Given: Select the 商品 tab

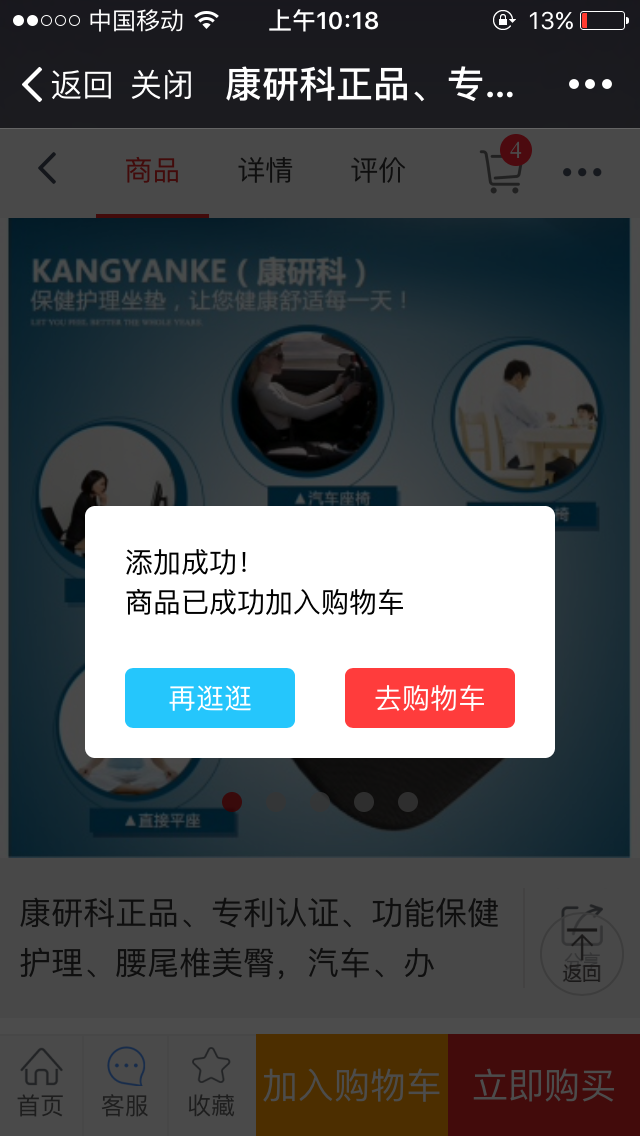Looking at the screenshot, I should coord(152,170).
